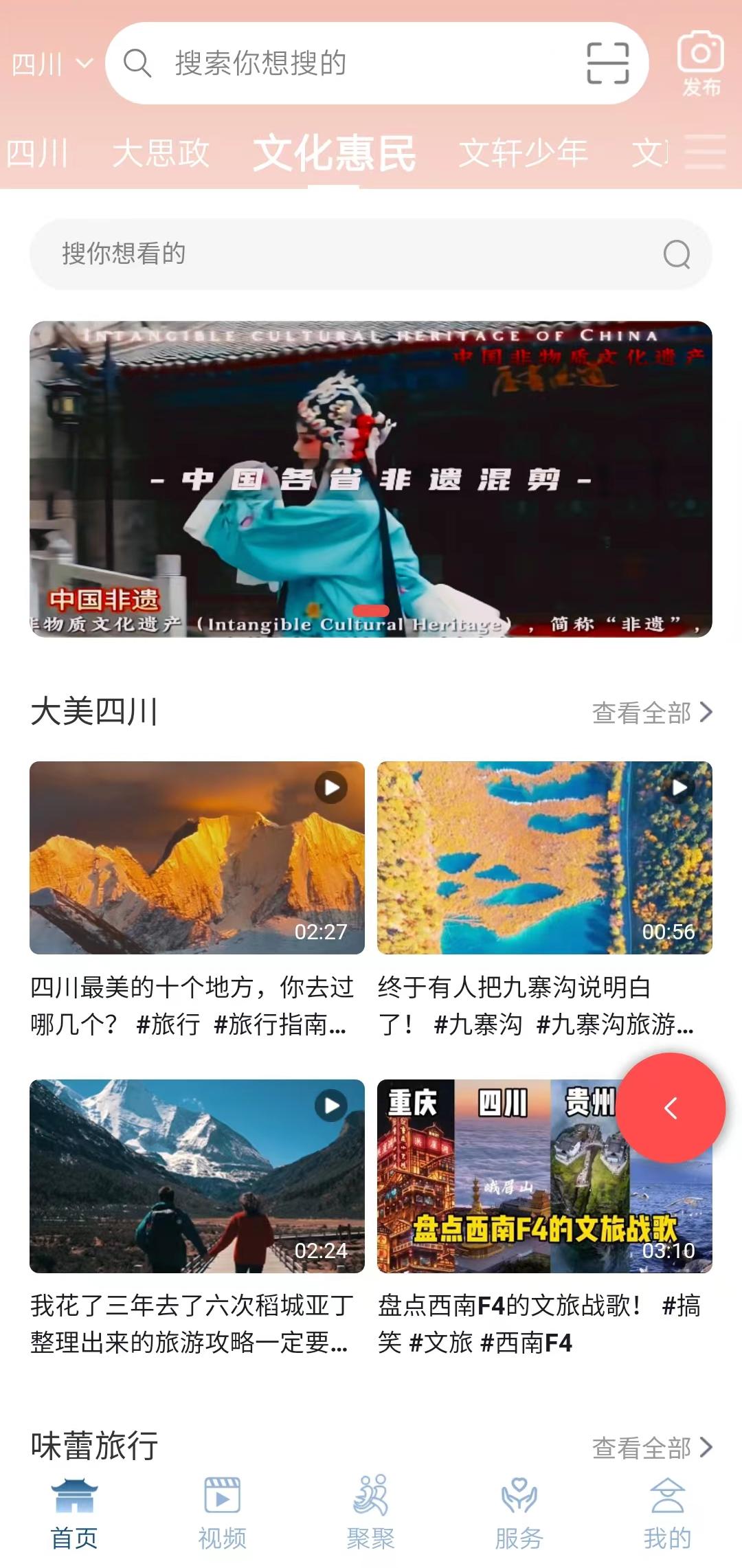Tap the red floating arrow button
This screenshot has height=1568, width=742.
click(x=671, y=1108)
